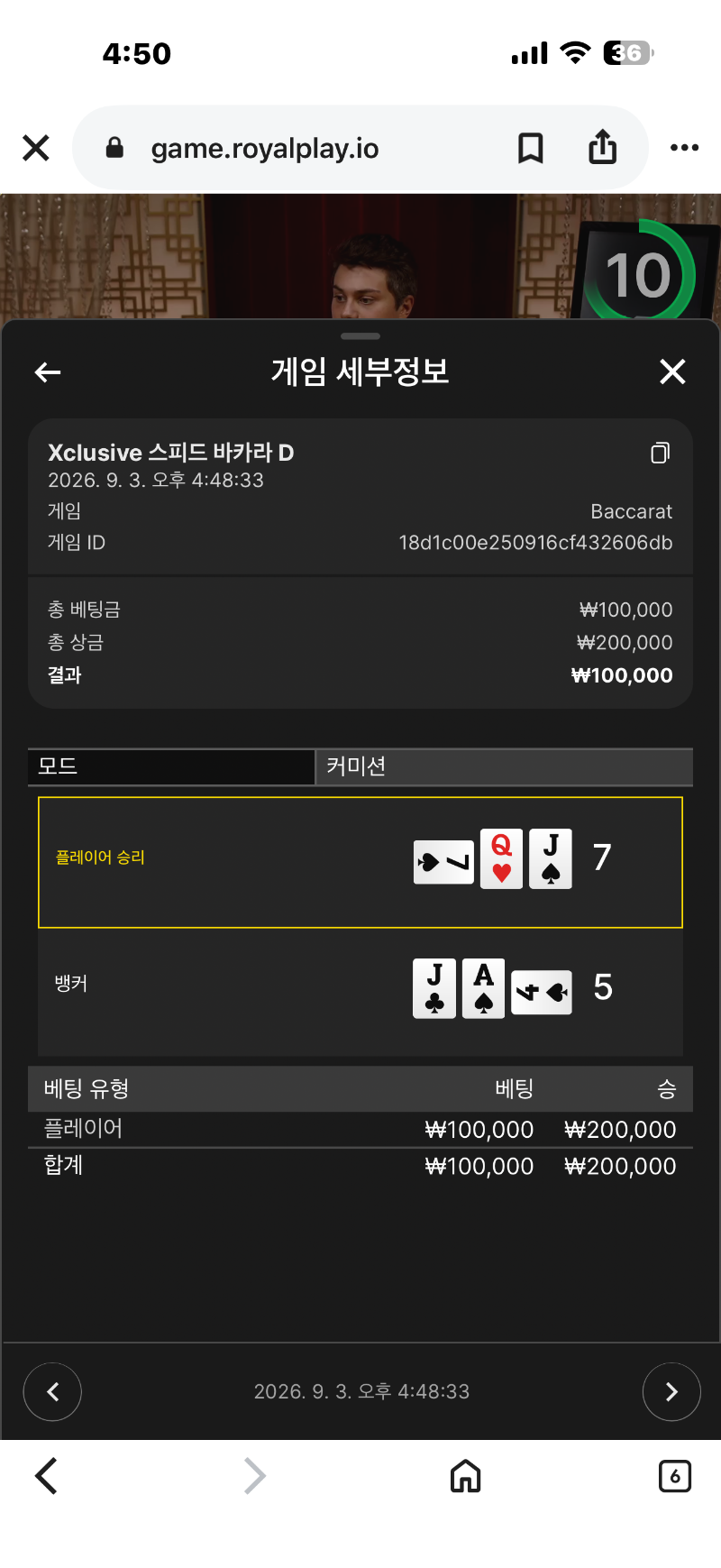Open the browser overflow menu
Screen dimensions: 721x1568
(684, 148)
